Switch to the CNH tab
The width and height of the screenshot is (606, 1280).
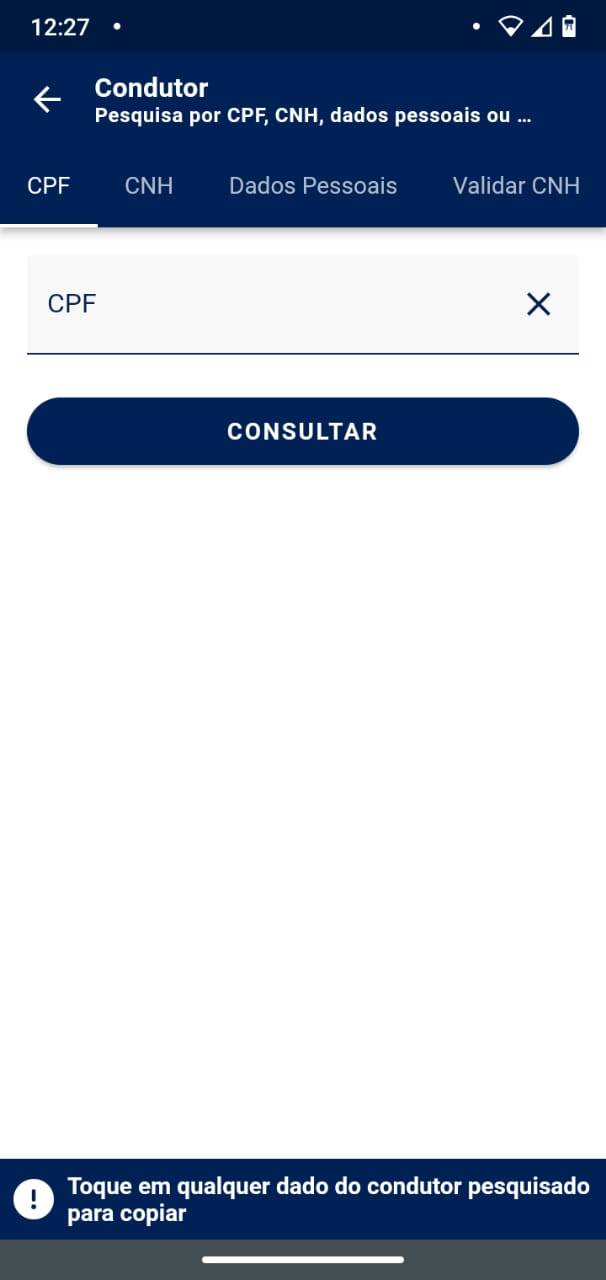[149, 186]
